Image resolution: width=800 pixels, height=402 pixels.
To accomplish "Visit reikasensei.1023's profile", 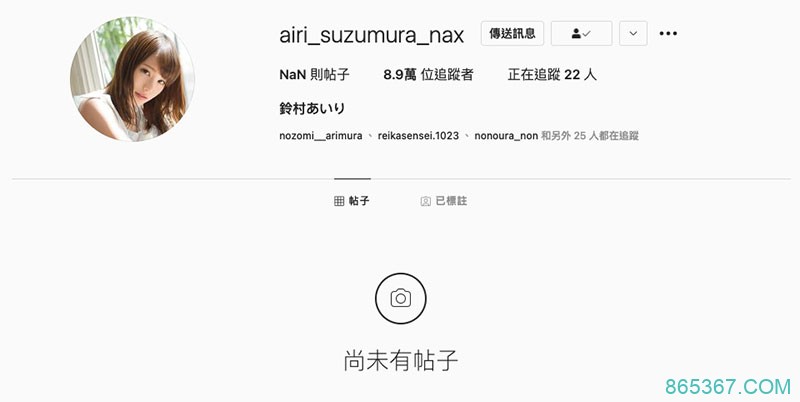I will tap(418, 135).
